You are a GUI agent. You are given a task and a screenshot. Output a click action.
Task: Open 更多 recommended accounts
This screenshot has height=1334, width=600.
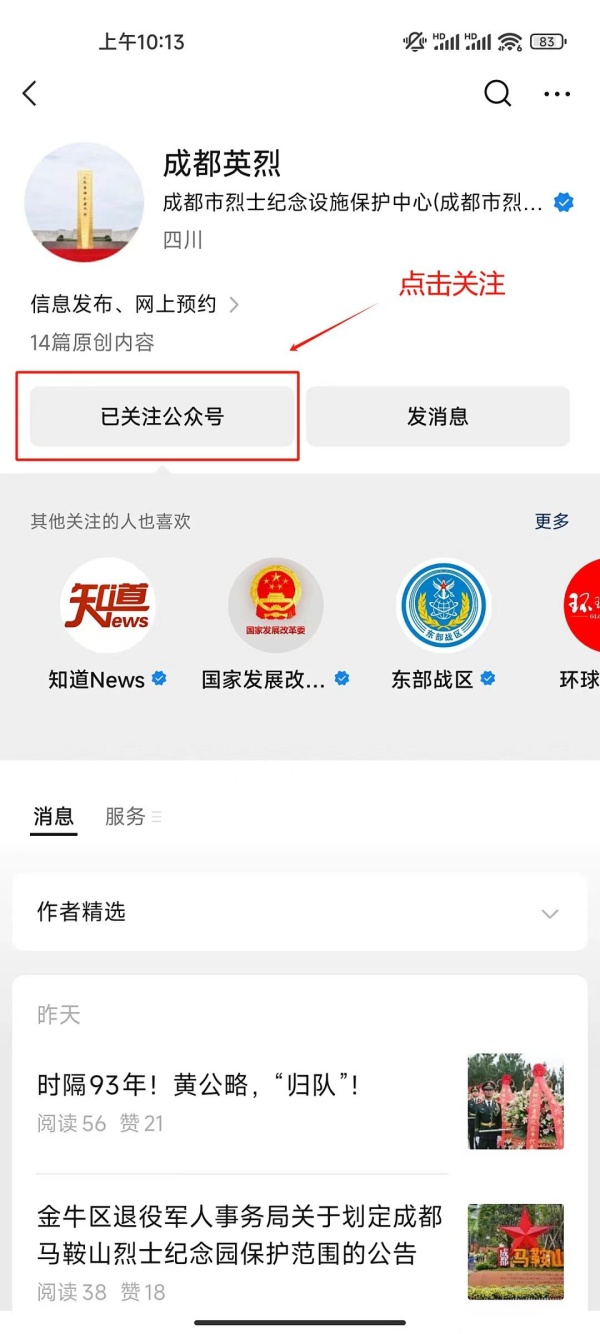coord(552,521)
